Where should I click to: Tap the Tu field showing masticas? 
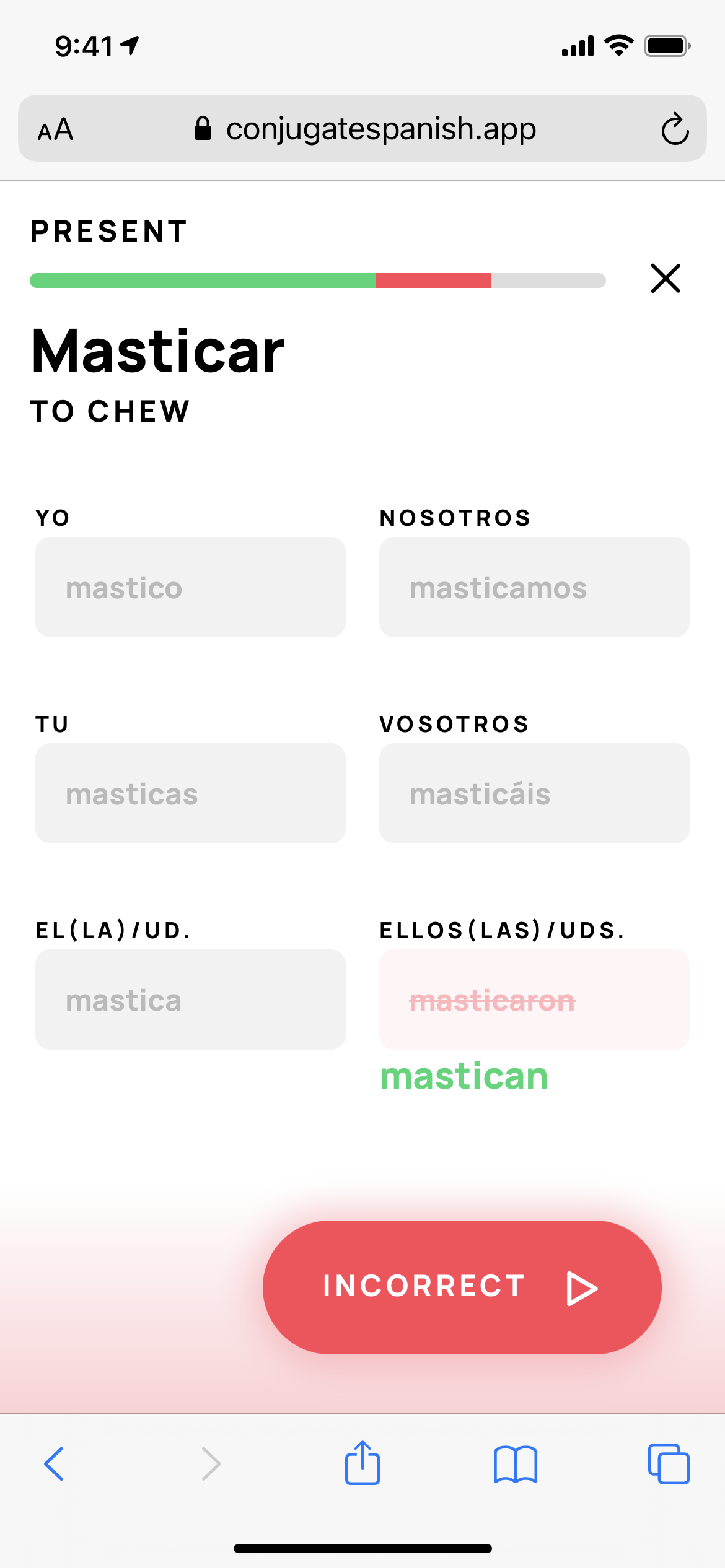(x=190, y=793)
